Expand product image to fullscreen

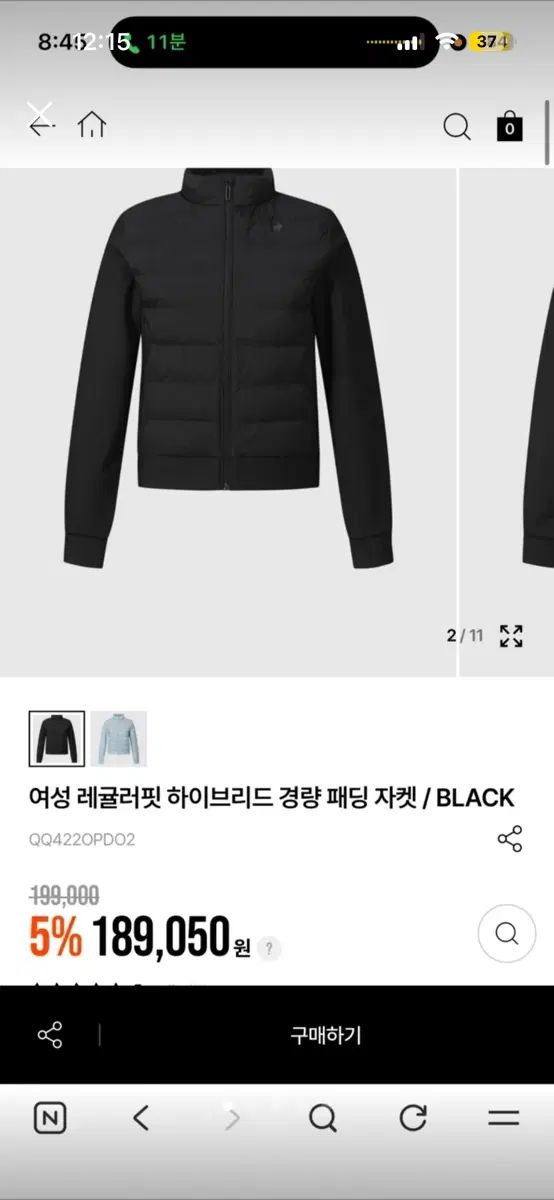pos(511,636)
